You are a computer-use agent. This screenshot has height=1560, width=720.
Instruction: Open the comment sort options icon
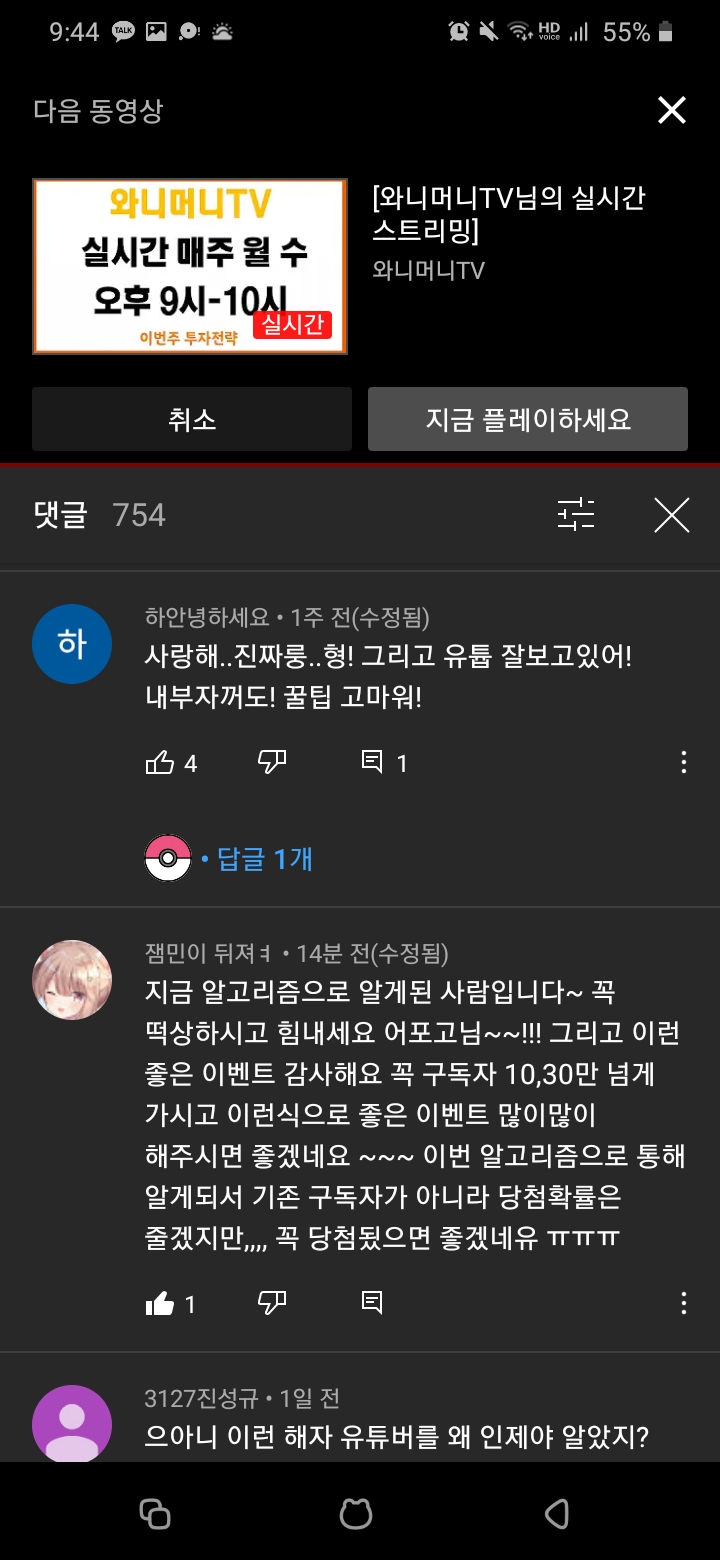click(x=576, y=515)
